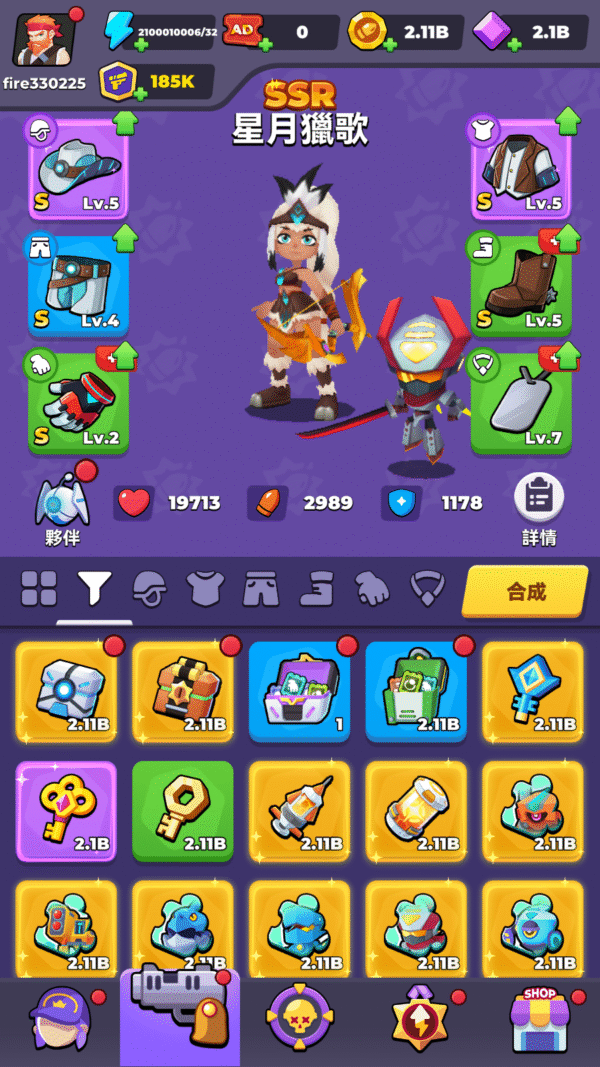600x1067 pixels.
Task: Select the Lv.7 dog tag necklace slot
Action: (x=521, y=403)
